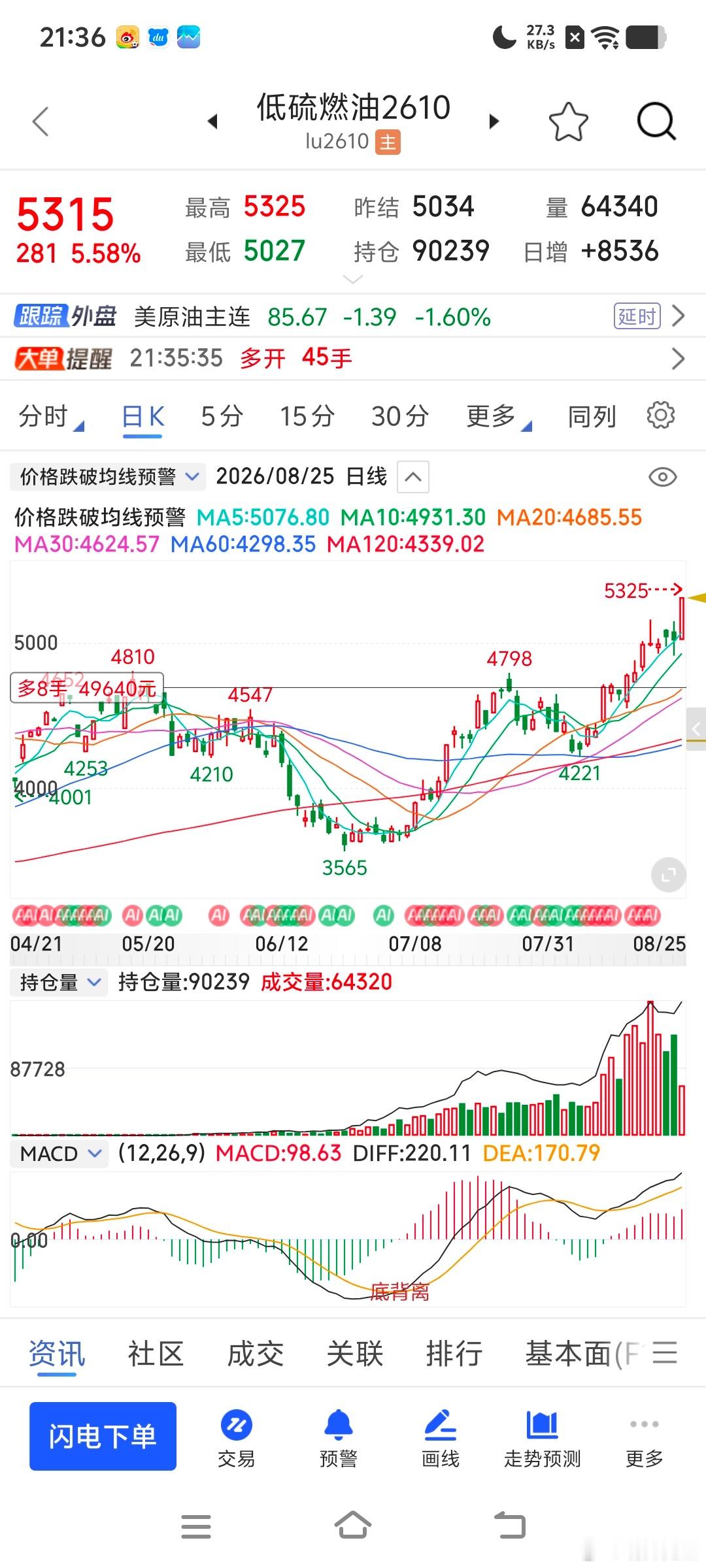The width and height of the screenshot is (706, 1568).
Task: Open the search magnifier icon
Action: (x=656, y=122)
